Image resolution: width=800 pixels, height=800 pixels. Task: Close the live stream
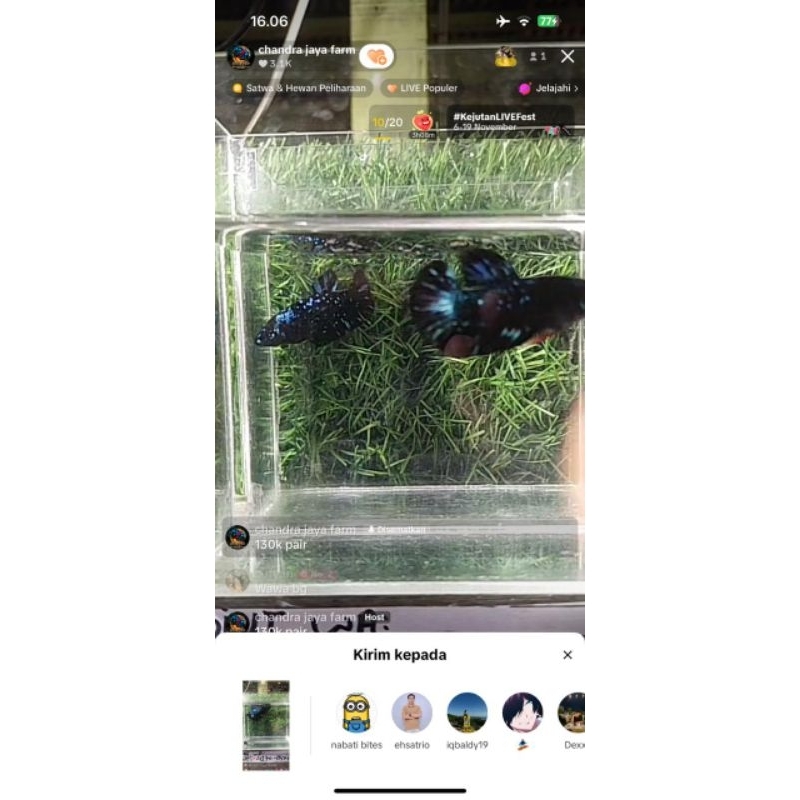click(x=567, y=57)
